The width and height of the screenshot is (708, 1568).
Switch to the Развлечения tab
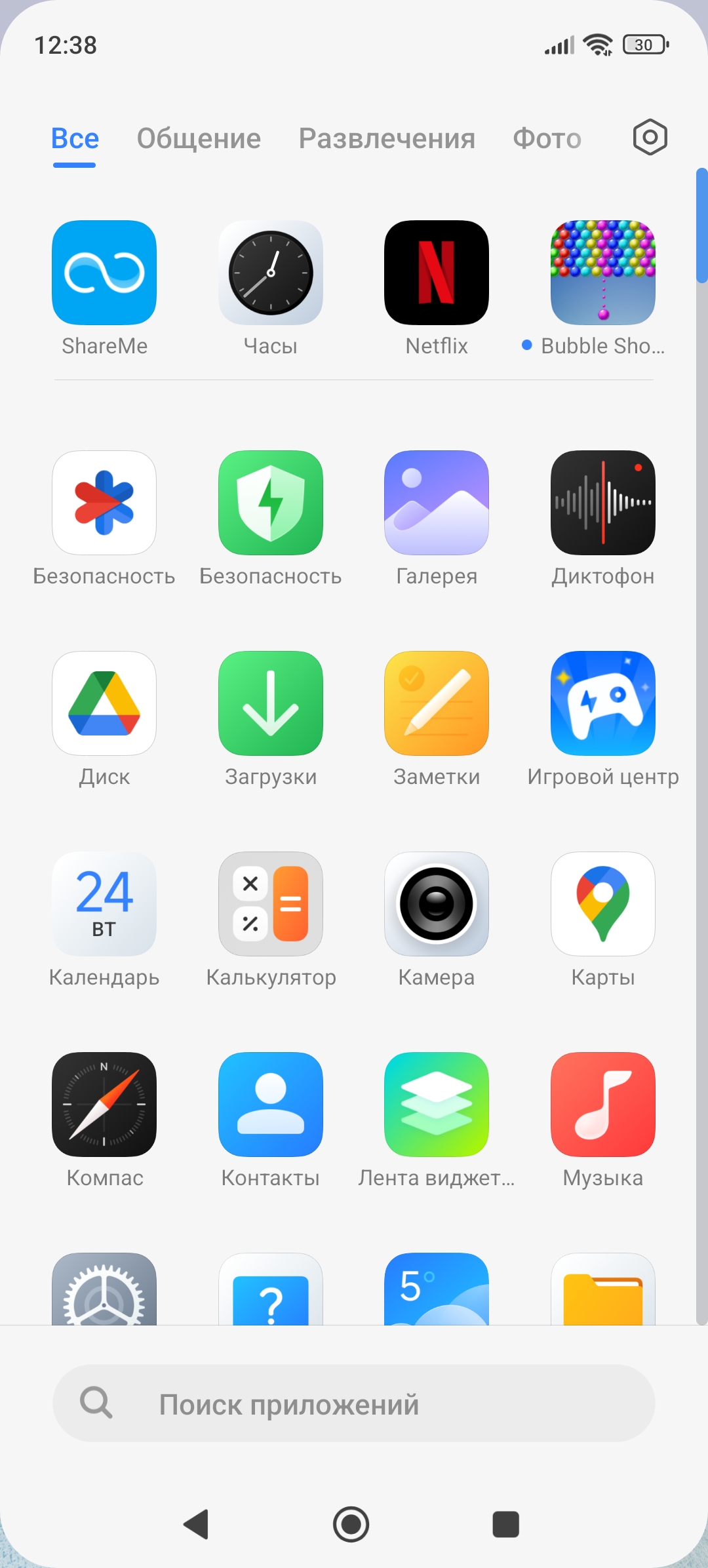(387, 139)
